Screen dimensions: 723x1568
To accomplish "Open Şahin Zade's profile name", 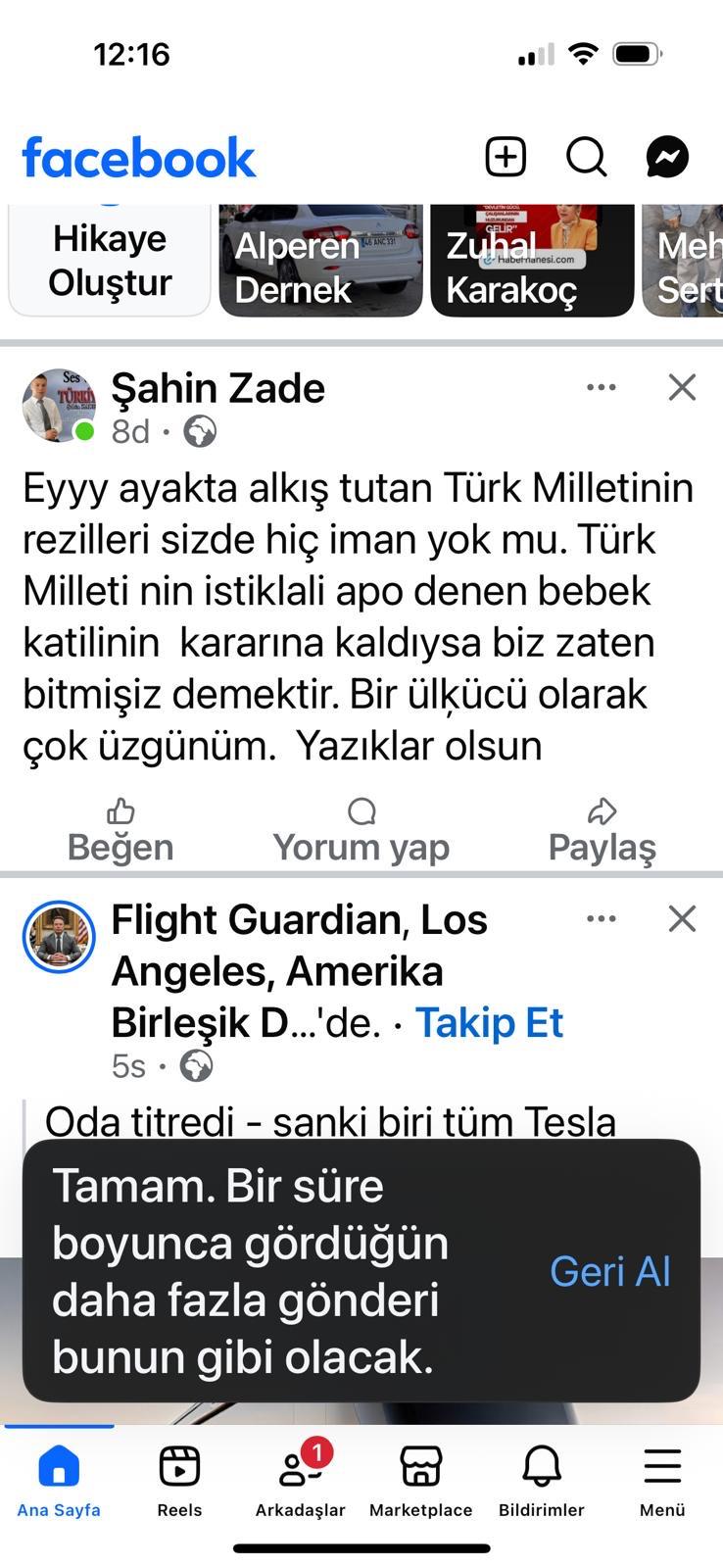I will pos(217,389).
